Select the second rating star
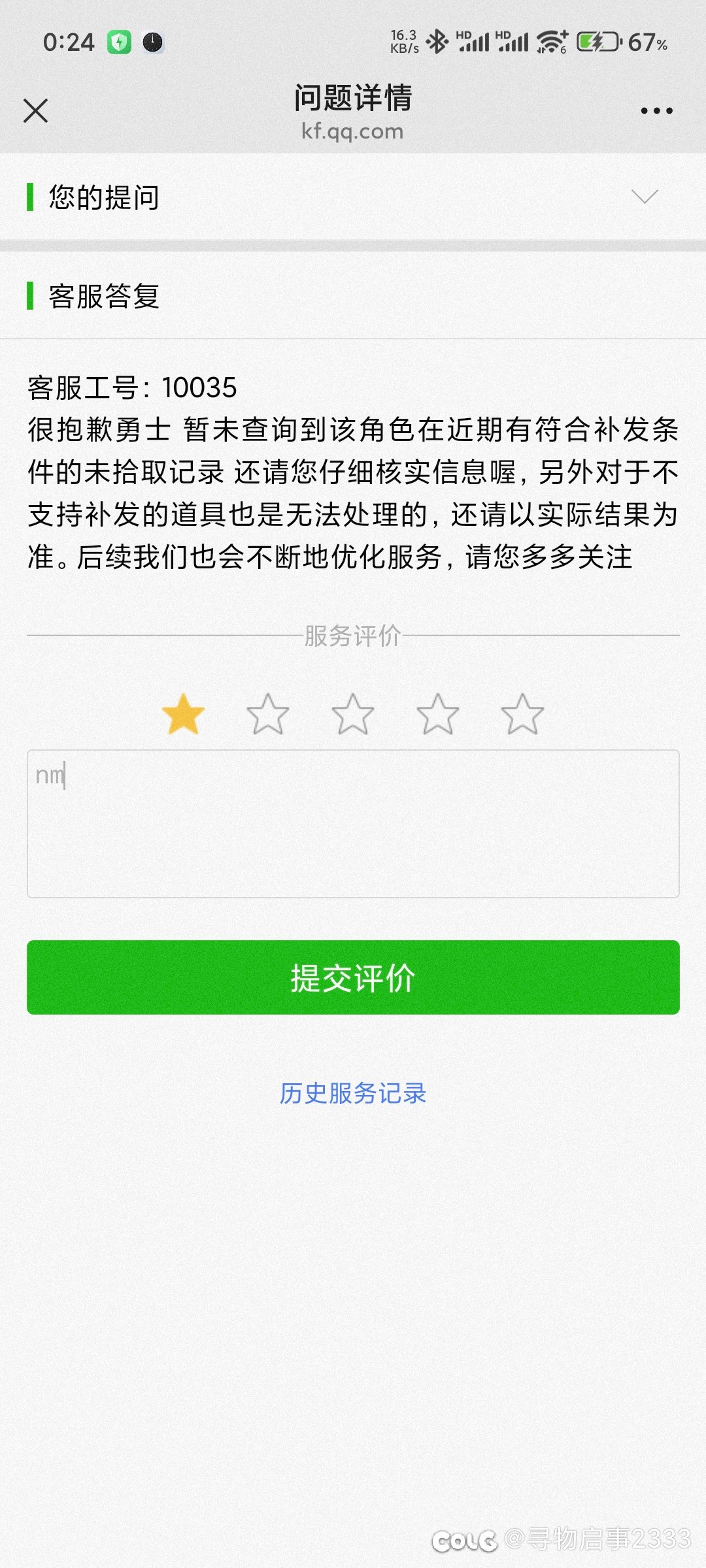The height and width of the screenshot is (1568, 706). (268, 714)
